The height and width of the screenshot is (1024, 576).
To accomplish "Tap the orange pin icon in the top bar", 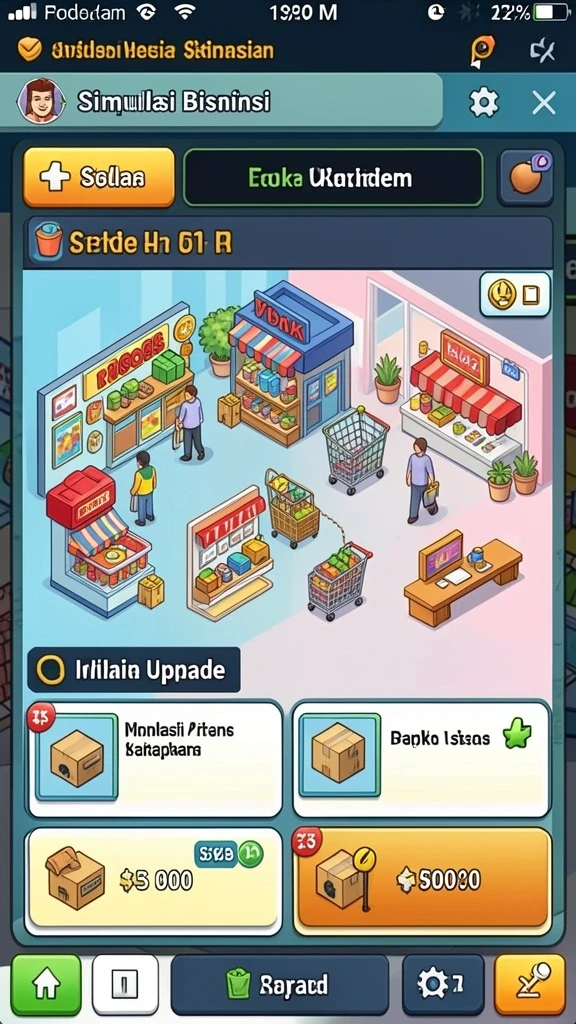I will pos(481,52).
